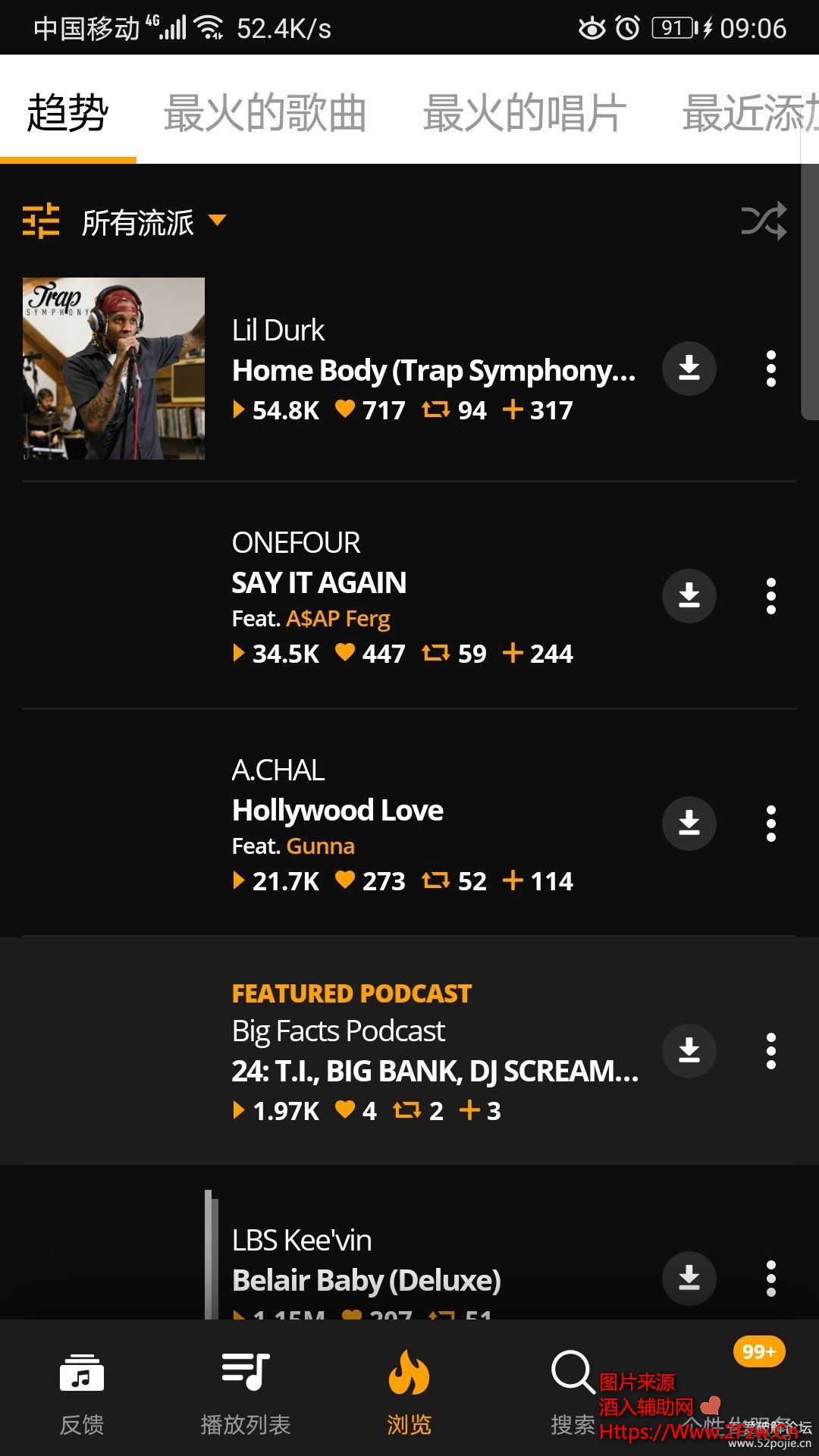Tap the shuffle icon

[763, 222]
